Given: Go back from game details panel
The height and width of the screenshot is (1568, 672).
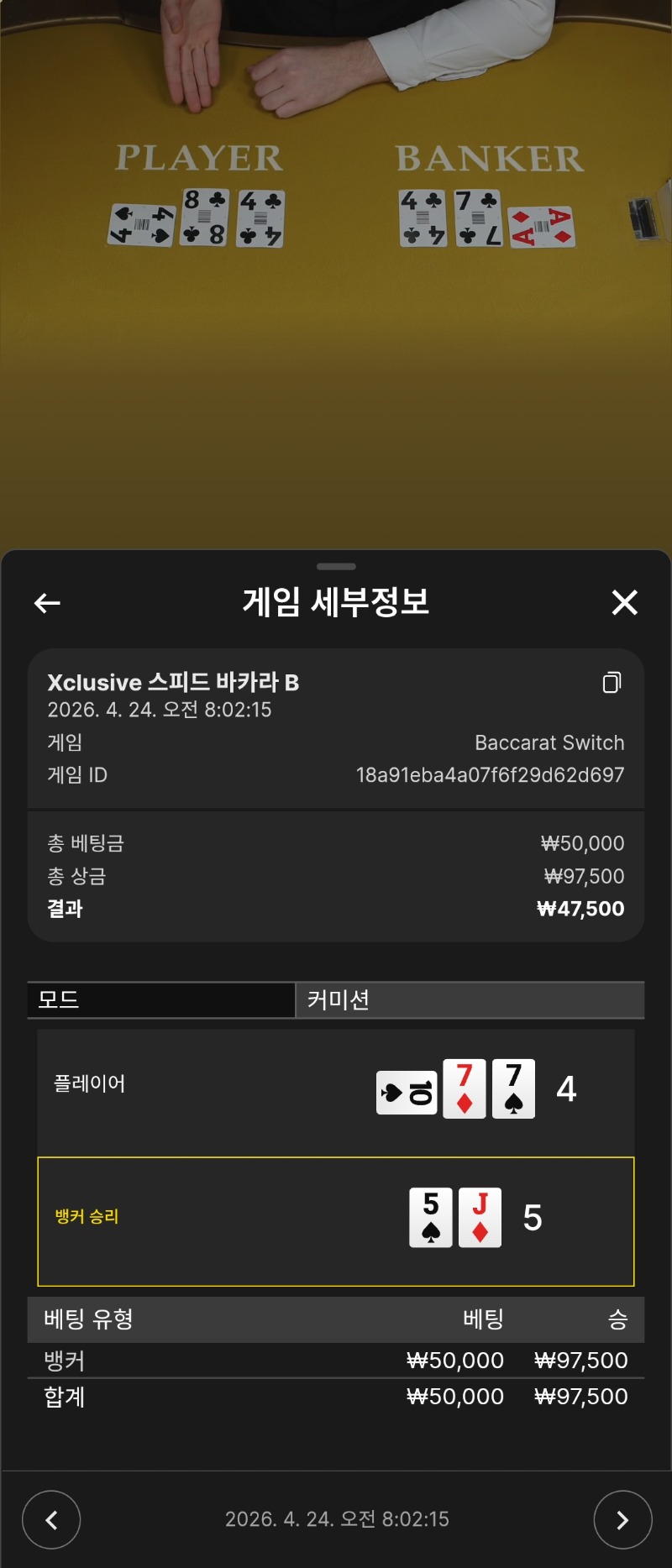Looking at the screenshot, I should (x=47, y=602).
